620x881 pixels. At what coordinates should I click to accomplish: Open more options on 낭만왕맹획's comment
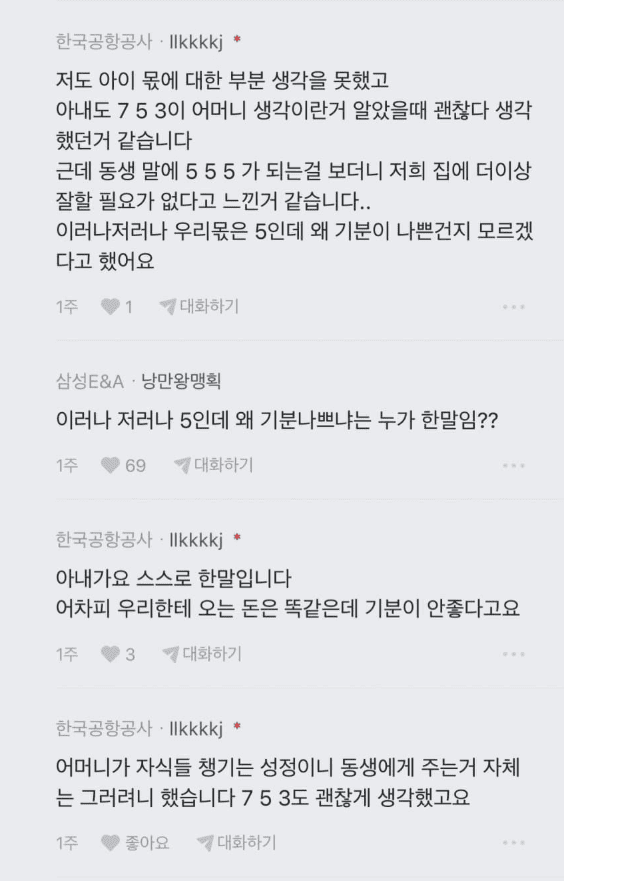[x=513, y=466]
